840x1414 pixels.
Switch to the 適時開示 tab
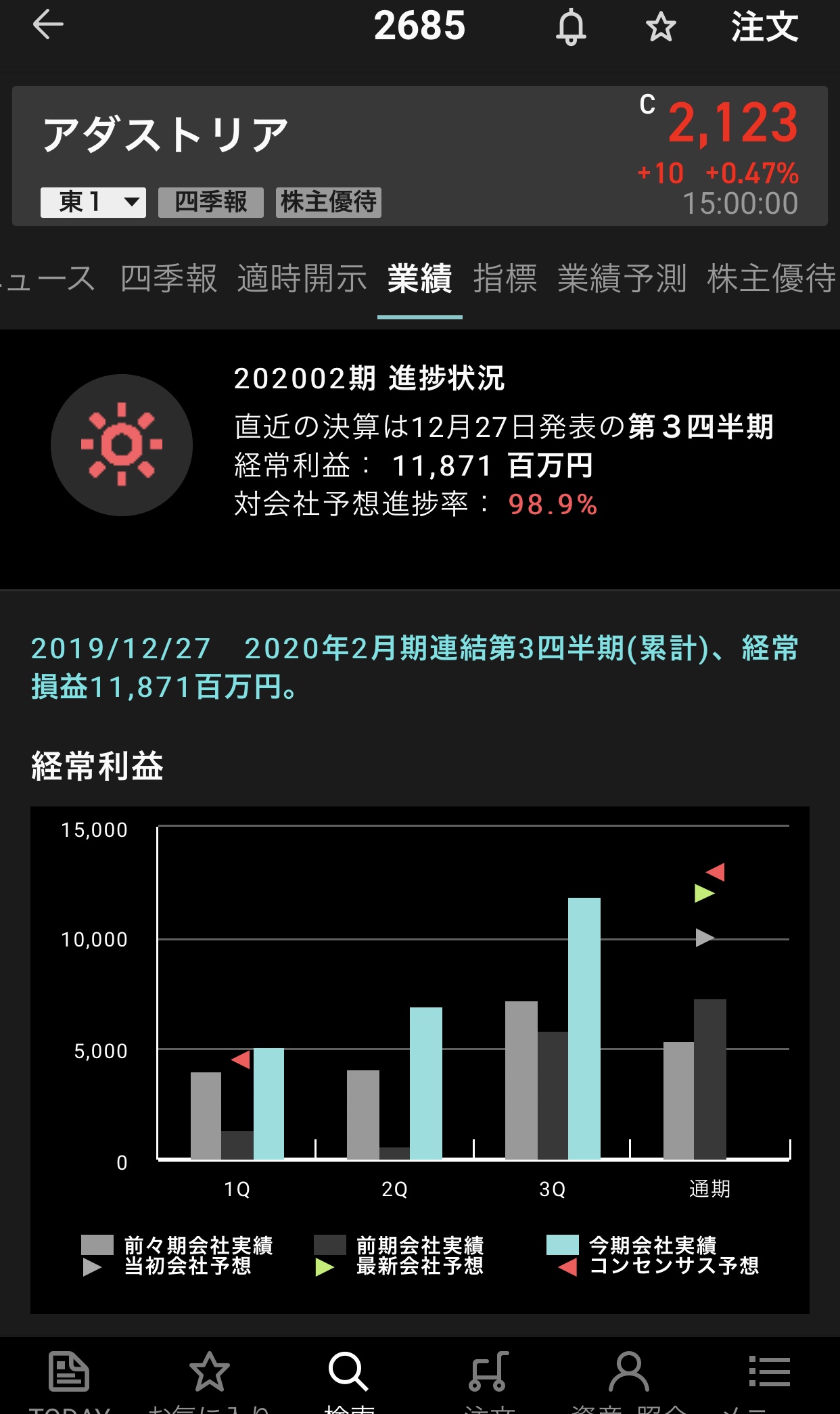302,279
